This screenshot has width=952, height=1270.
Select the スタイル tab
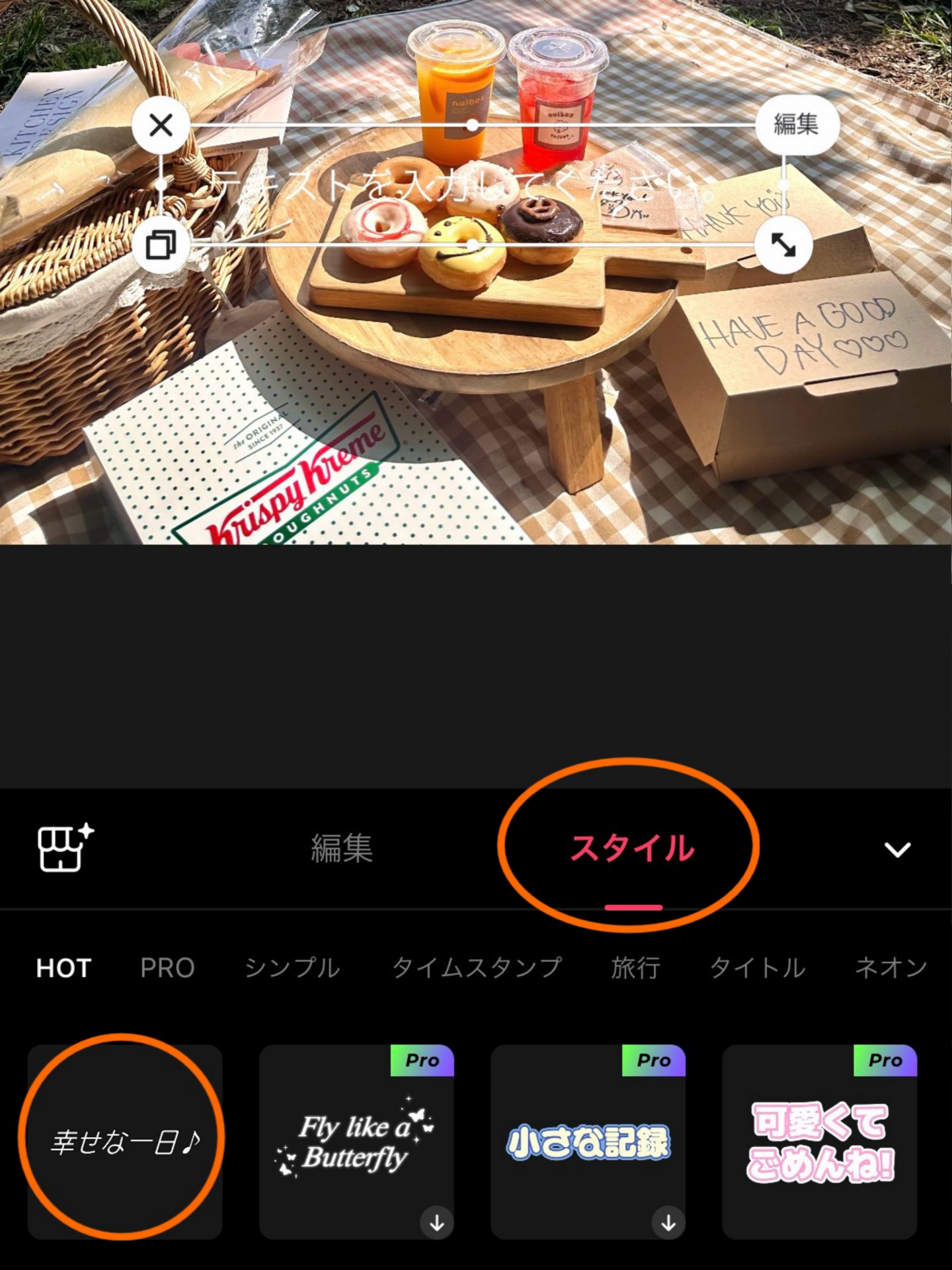click(x=632, y=848)
